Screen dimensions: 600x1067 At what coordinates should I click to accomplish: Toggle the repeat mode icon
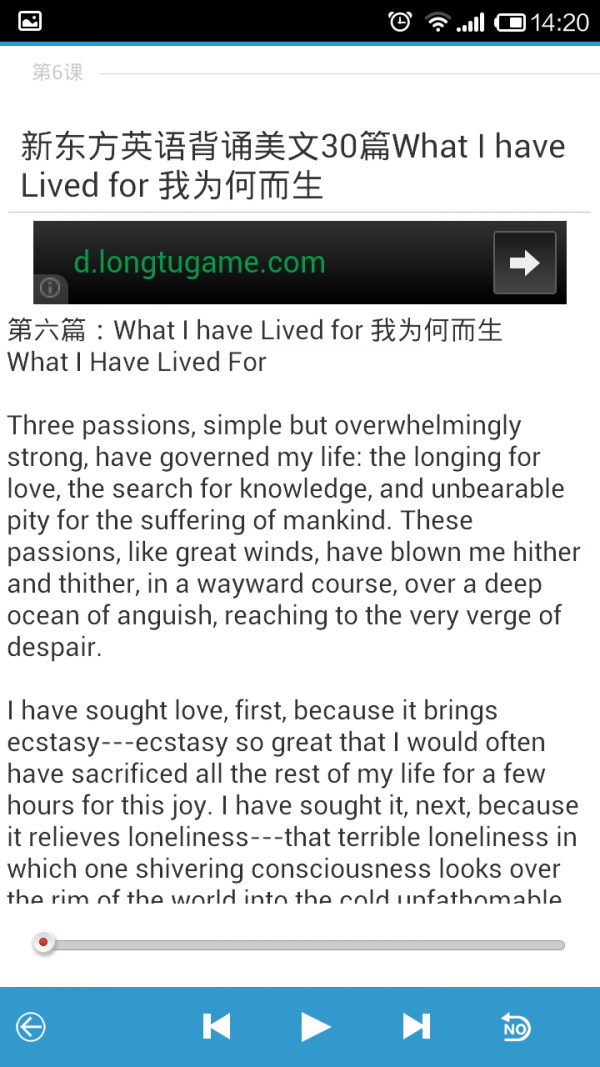pyautogui.click(x=516, y=1026)
